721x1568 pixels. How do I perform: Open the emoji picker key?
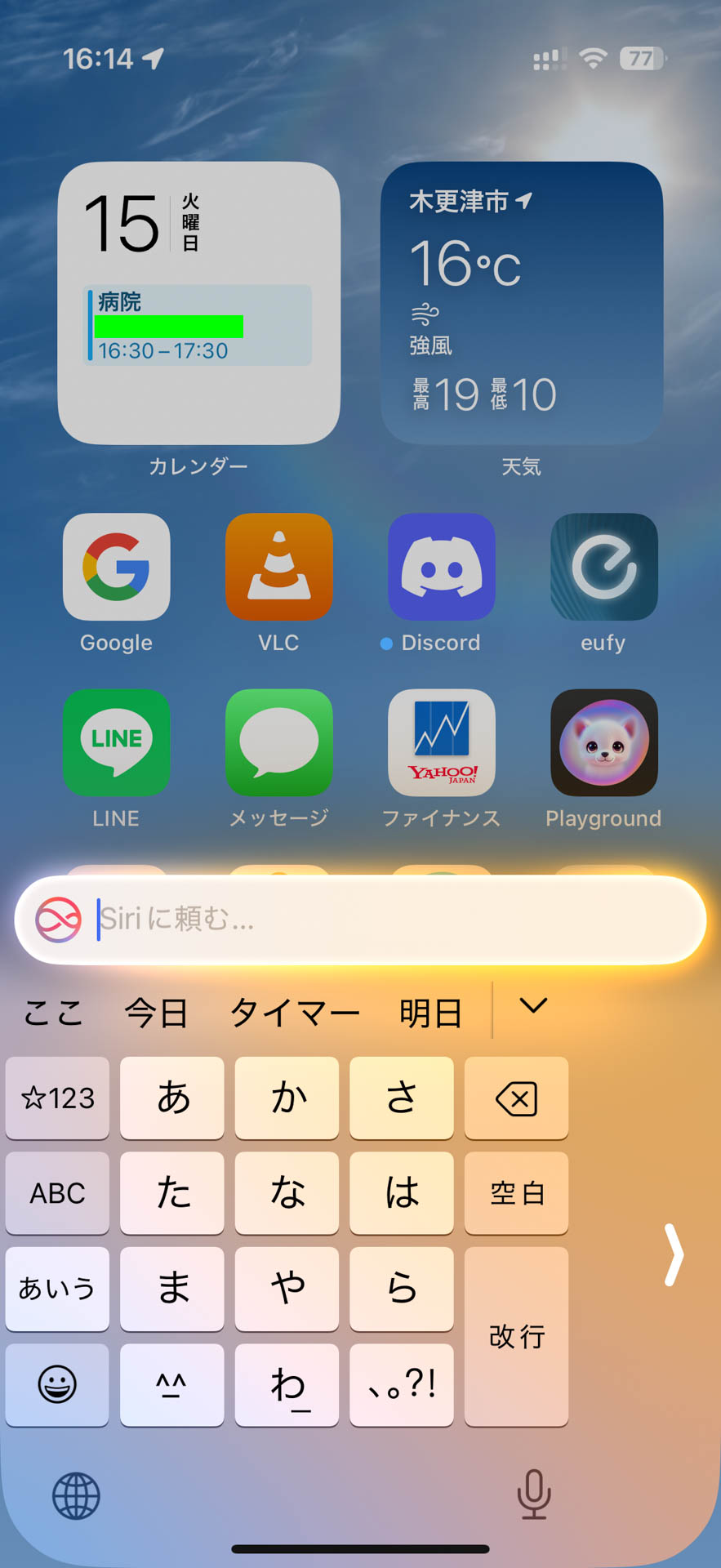[56, 1385]
